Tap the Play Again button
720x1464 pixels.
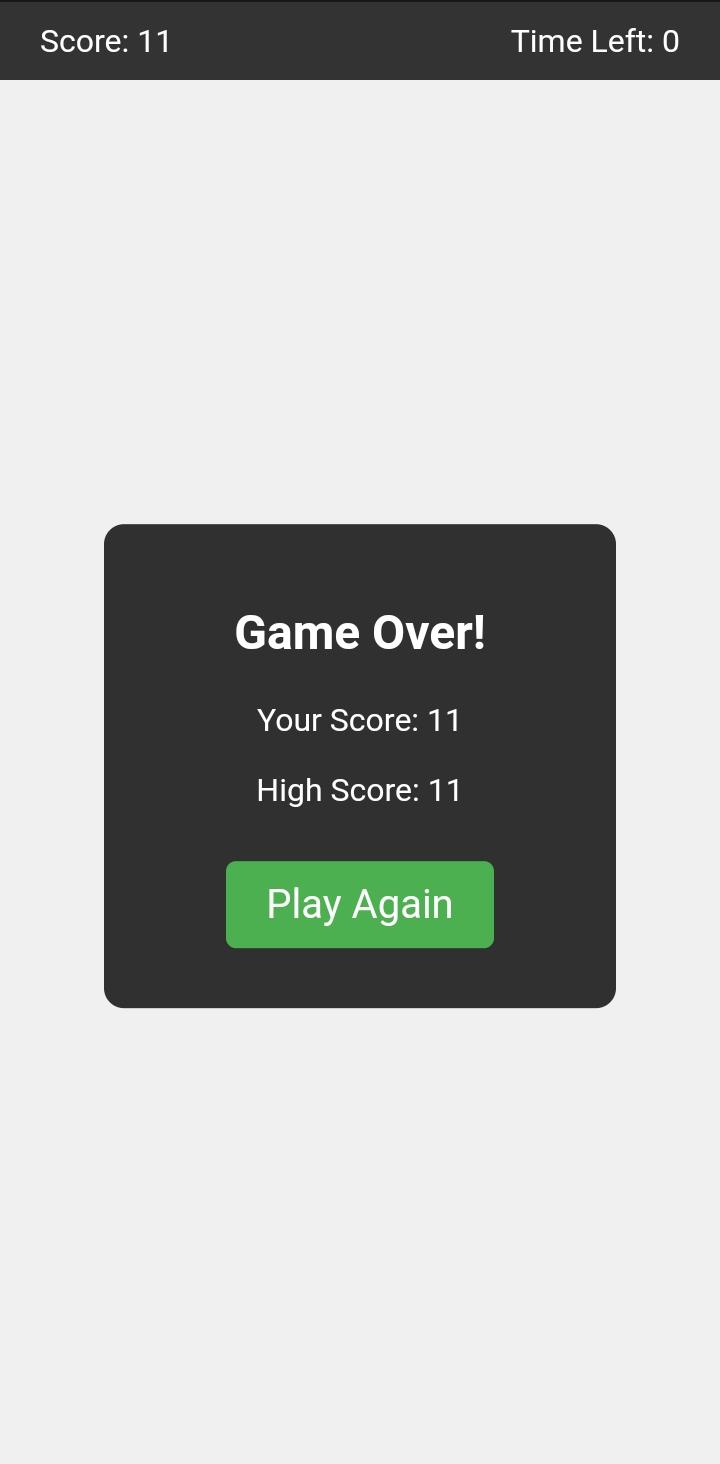(x=359, y=904)
